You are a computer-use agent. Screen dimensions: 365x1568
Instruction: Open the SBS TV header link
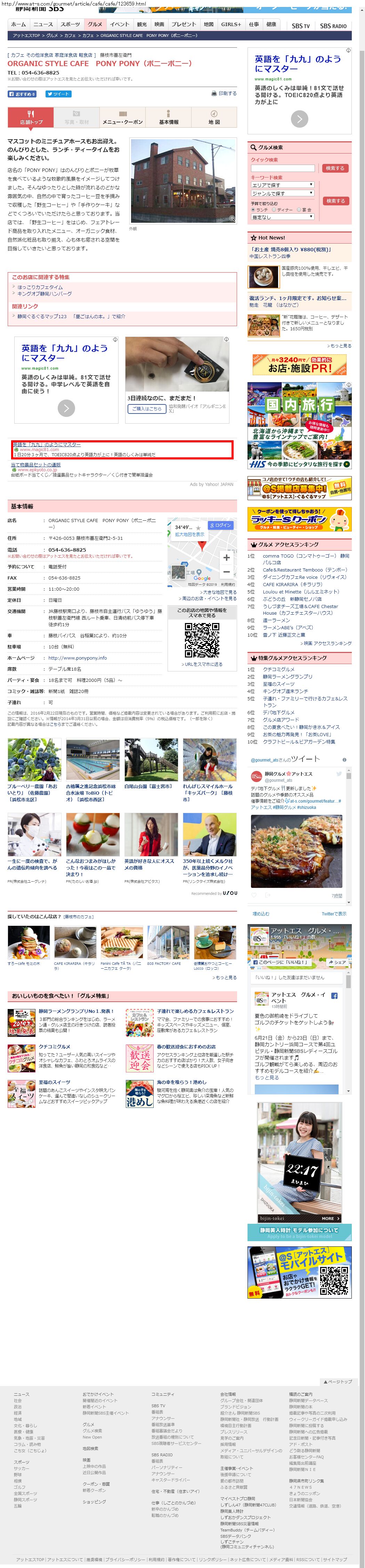(300, 26)
